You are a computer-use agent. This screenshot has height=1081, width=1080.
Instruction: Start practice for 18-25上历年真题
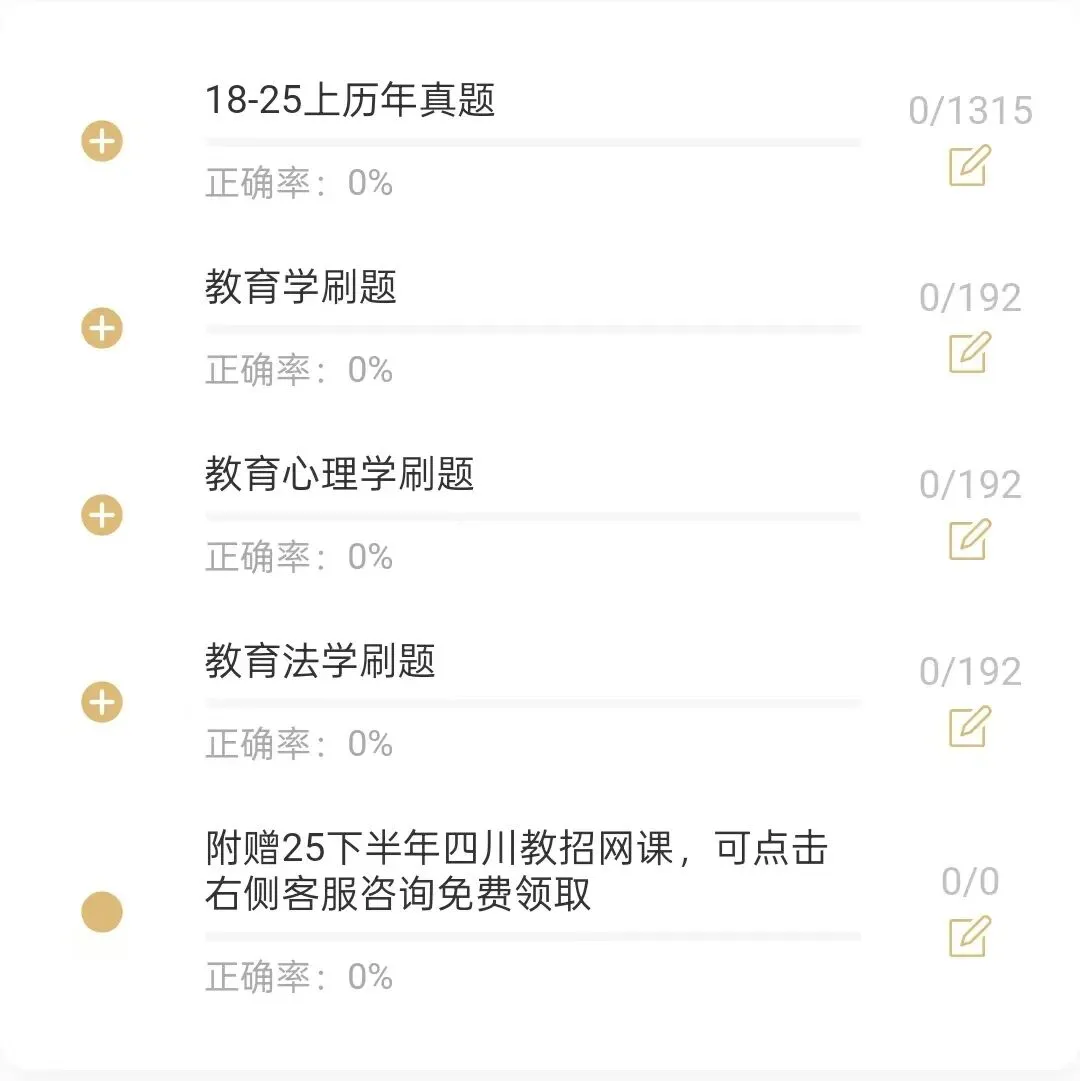[969, 166]
